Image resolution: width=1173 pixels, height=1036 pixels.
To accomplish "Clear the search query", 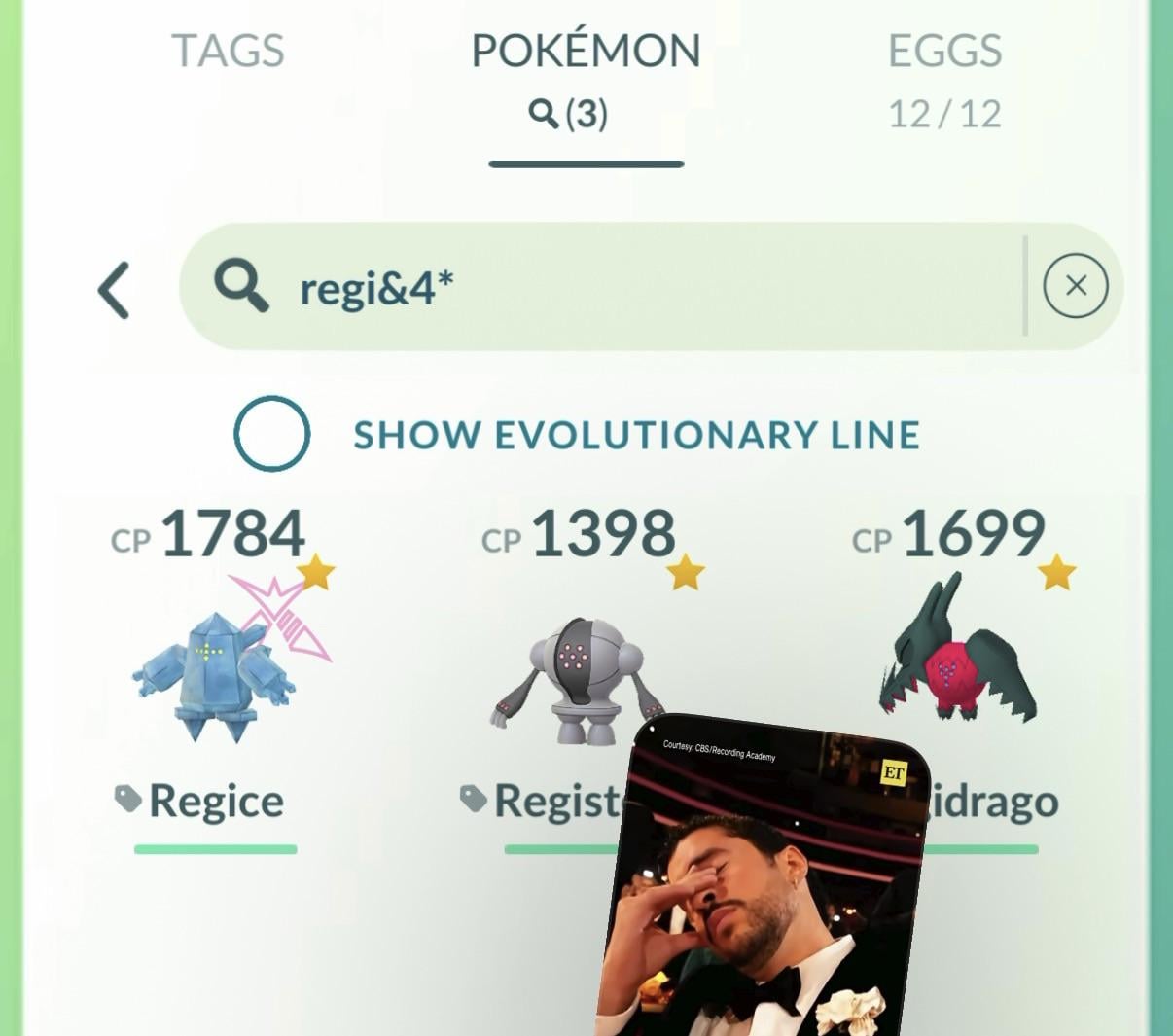I will (1075, 286).
